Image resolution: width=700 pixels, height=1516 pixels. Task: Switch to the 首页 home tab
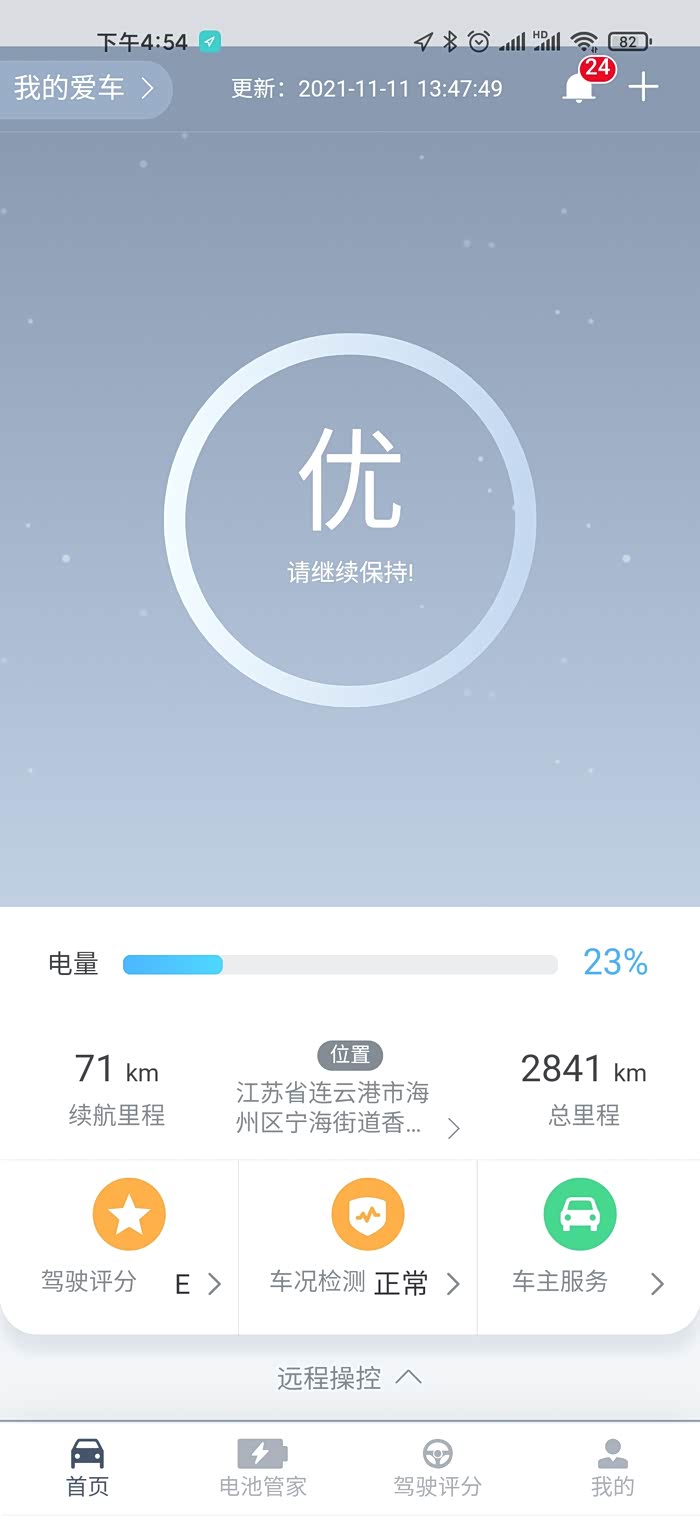click(88, 1468)
